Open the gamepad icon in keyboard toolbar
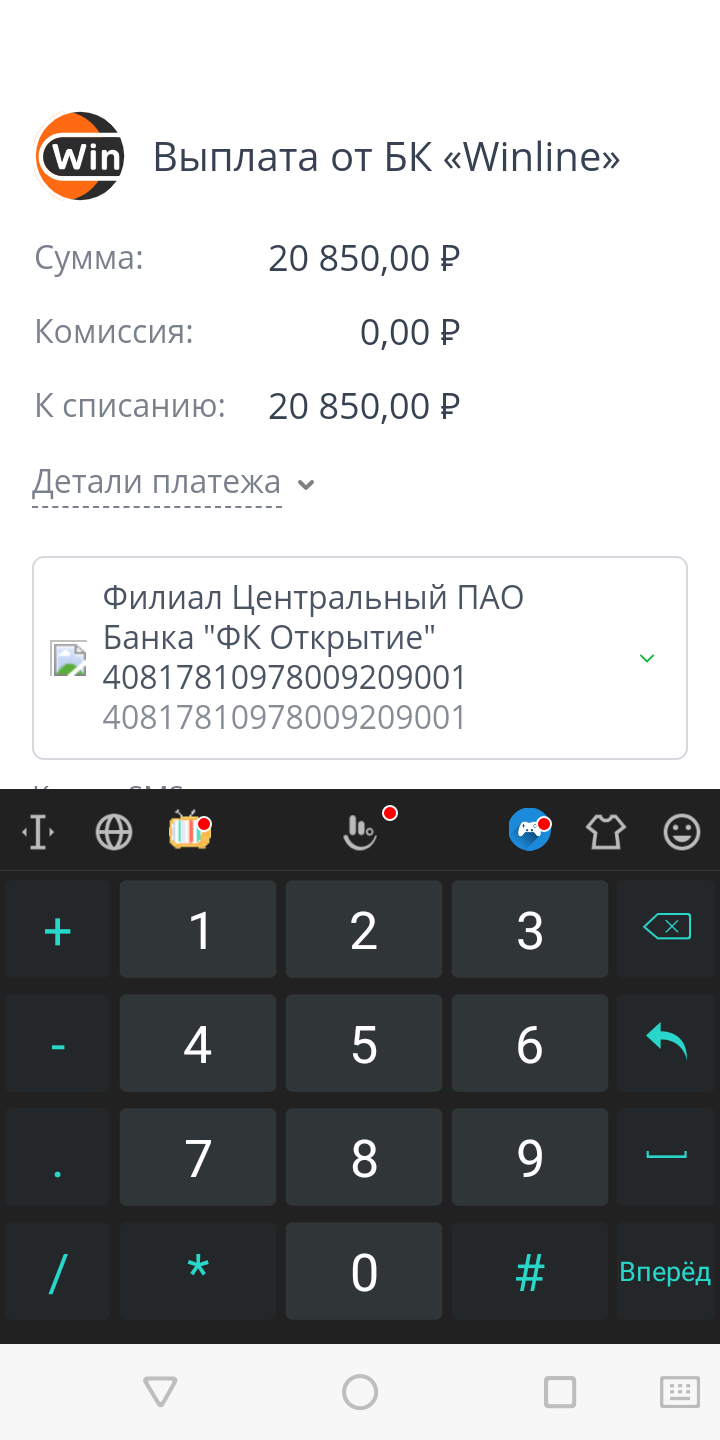Viewport: 720px width, 1440px height. pyautogui.click(x=530, y=830)
